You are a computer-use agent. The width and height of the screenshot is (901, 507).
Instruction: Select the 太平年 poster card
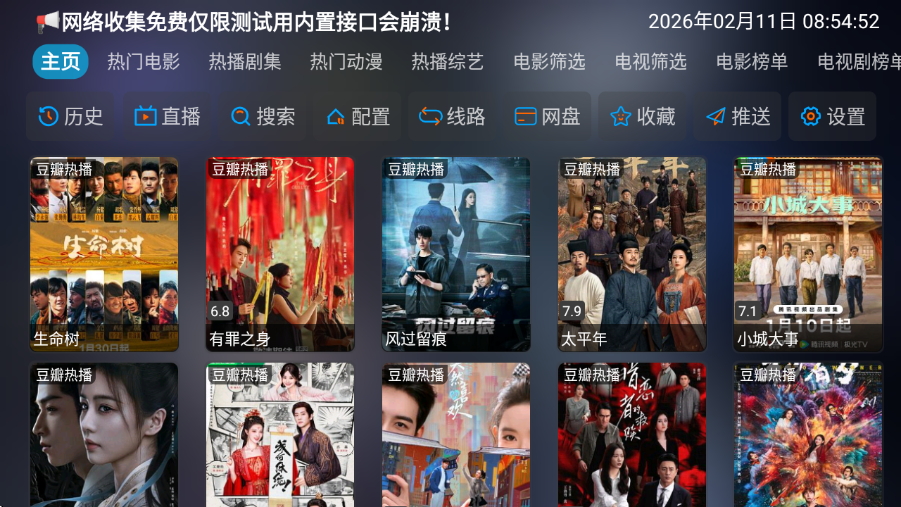[x=632, y=254]
